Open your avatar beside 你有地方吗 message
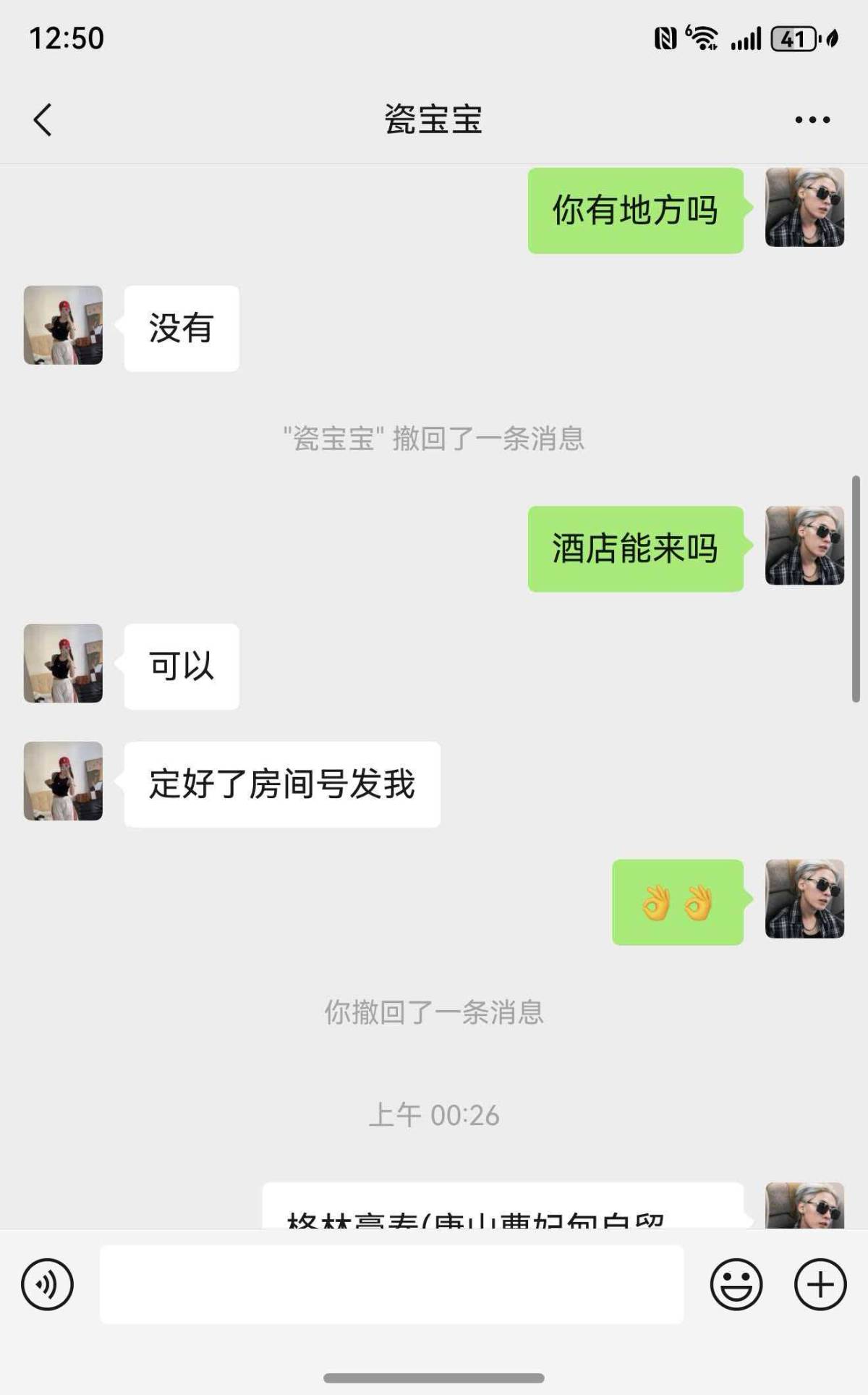This screenshot has width=868, height=1395. 804,208
